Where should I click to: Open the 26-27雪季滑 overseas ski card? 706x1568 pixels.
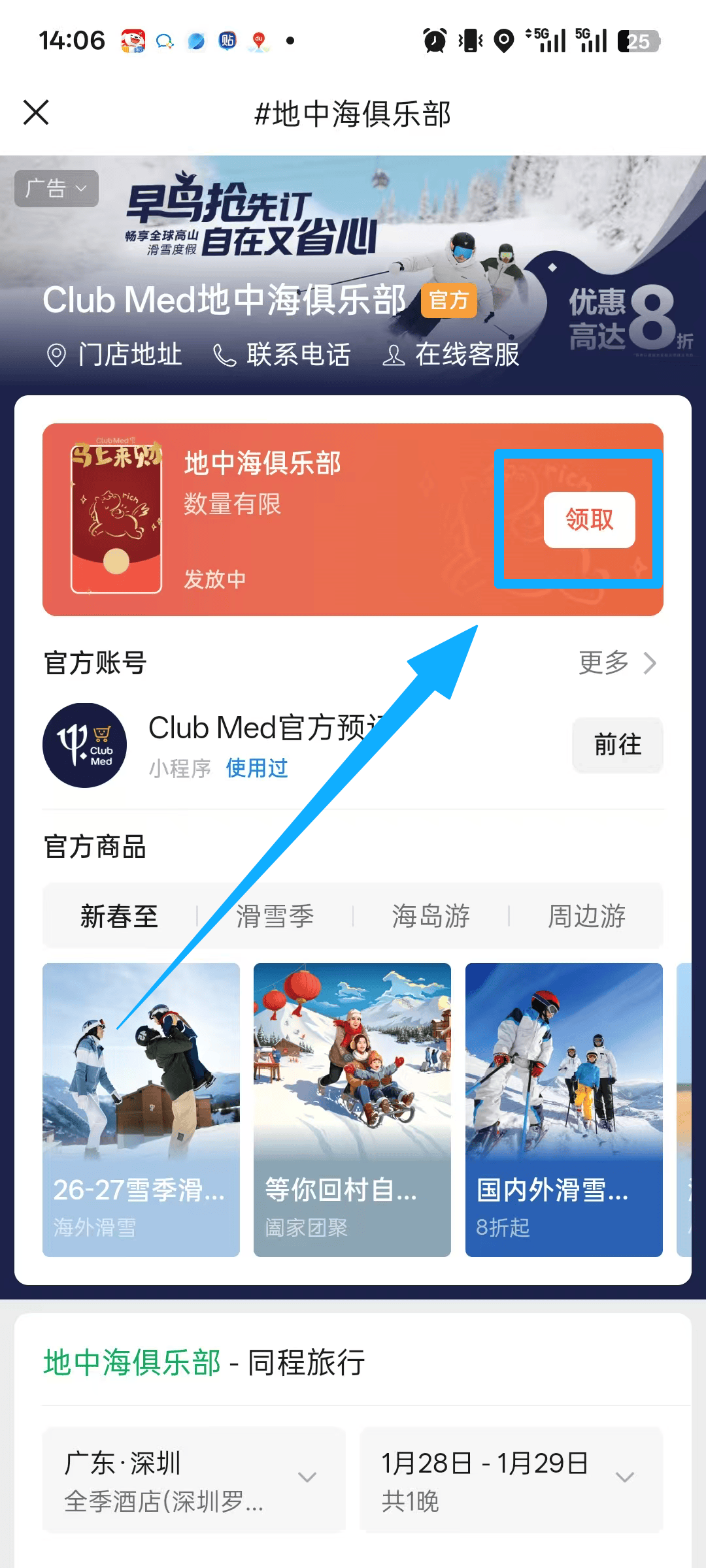click(x=141, y=1109)
